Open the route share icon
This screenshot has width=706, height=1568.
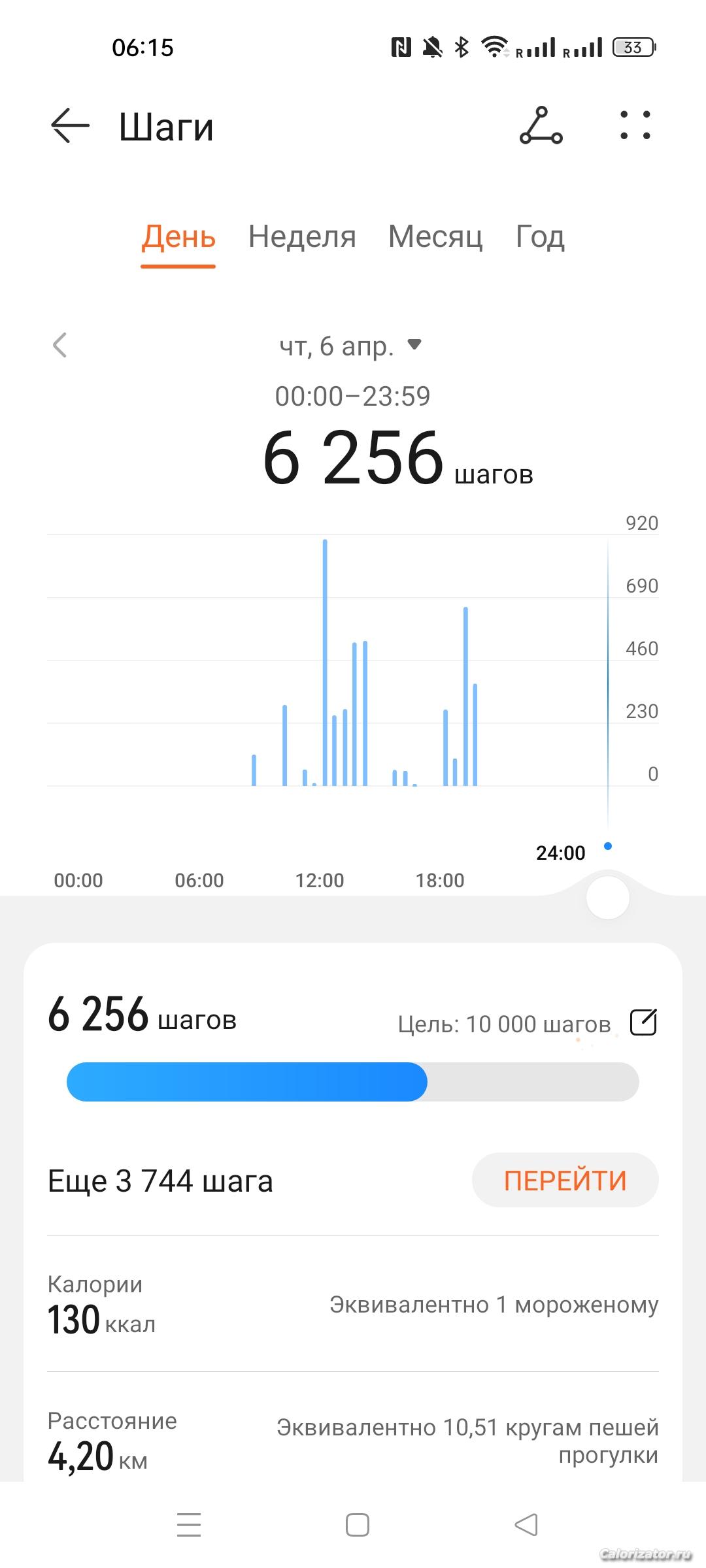pos(541,125)
